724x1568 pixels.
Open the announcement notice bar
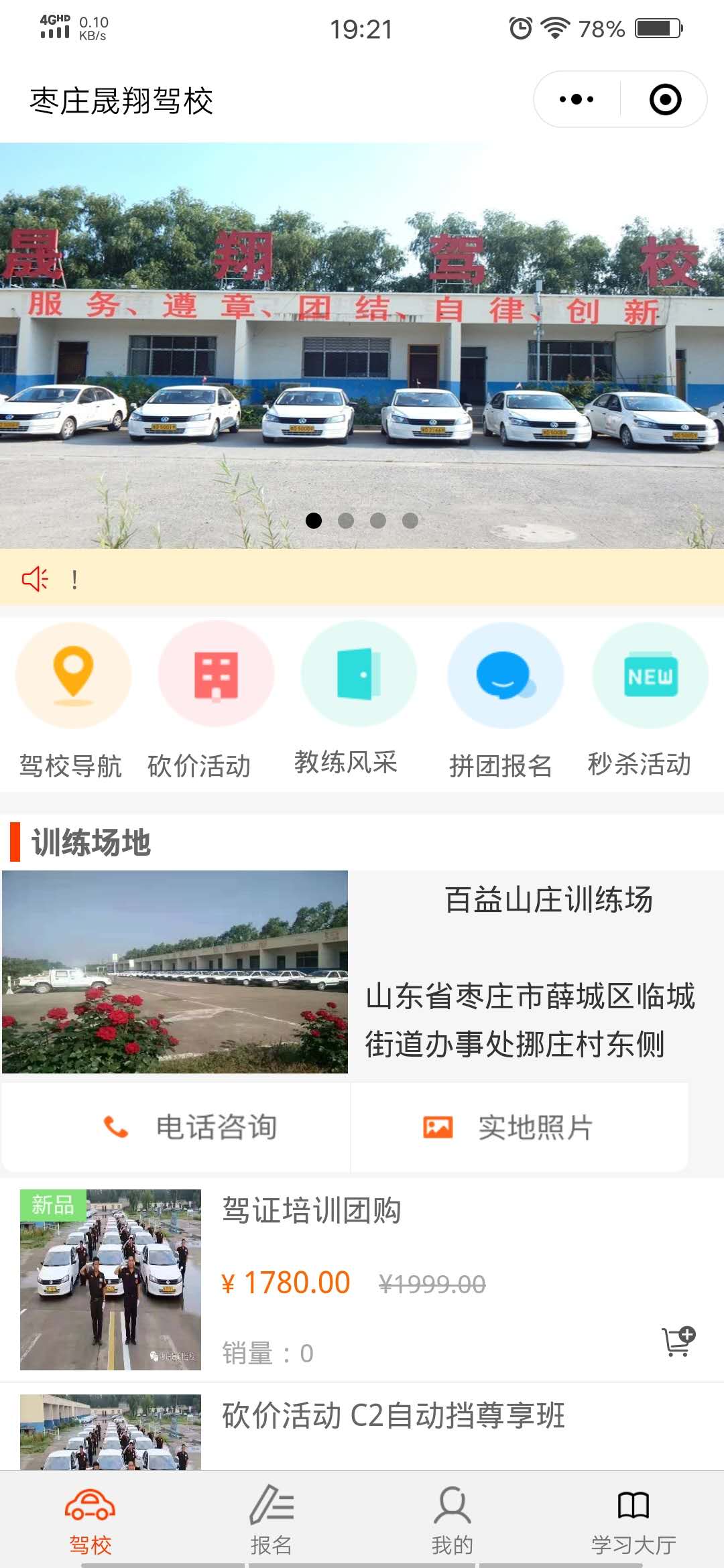[362, 578]
